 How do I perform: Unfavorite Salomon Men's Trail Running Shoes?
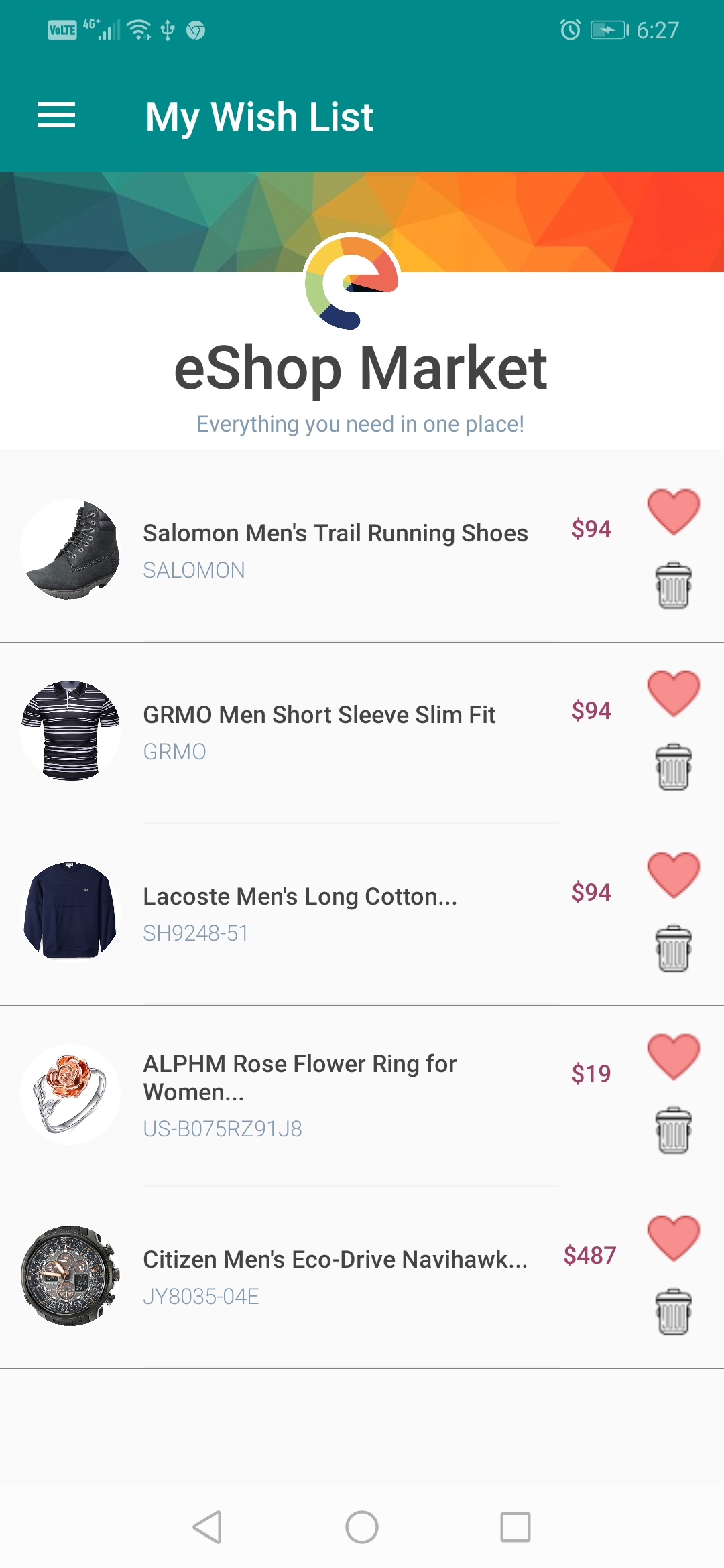point(673,512)
